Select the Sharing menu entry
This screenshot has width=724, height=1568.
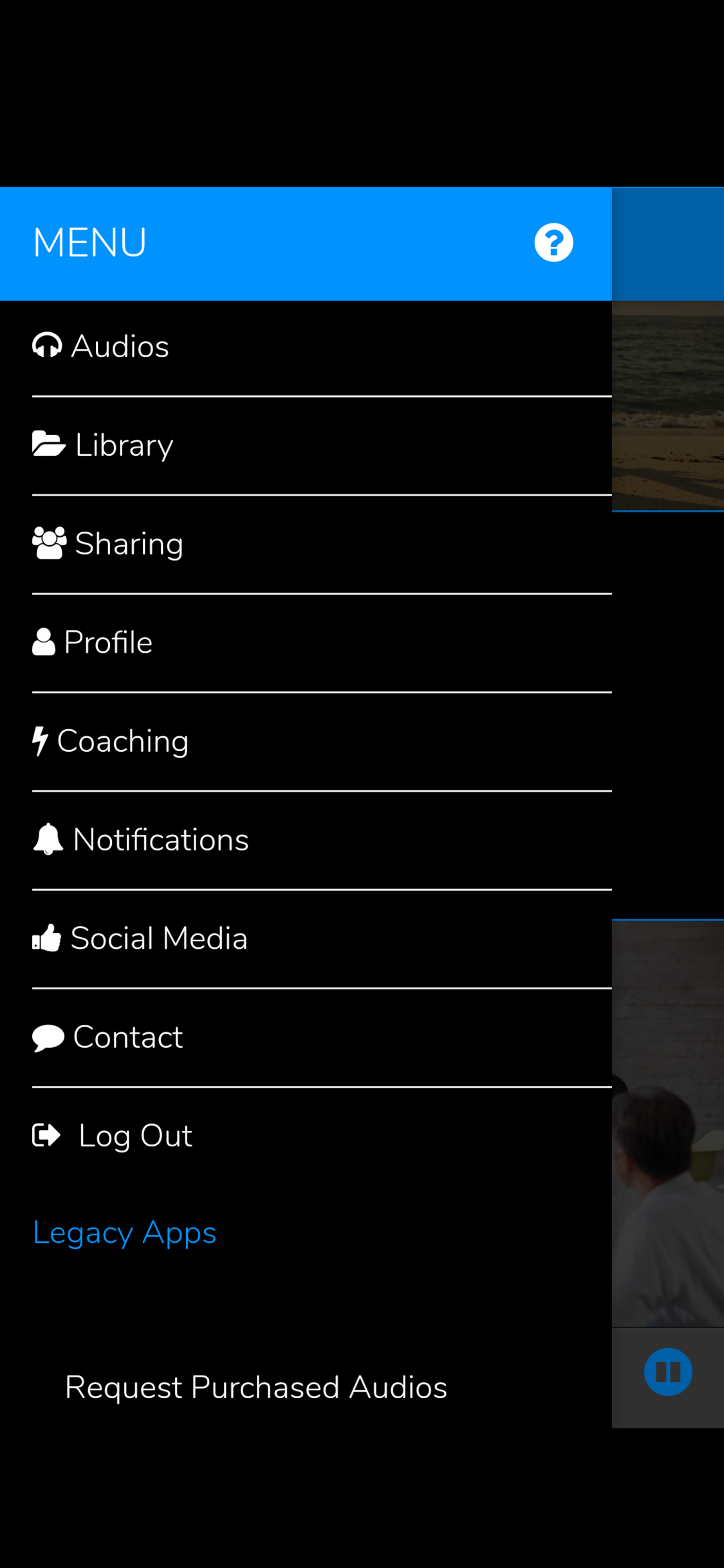129,543
